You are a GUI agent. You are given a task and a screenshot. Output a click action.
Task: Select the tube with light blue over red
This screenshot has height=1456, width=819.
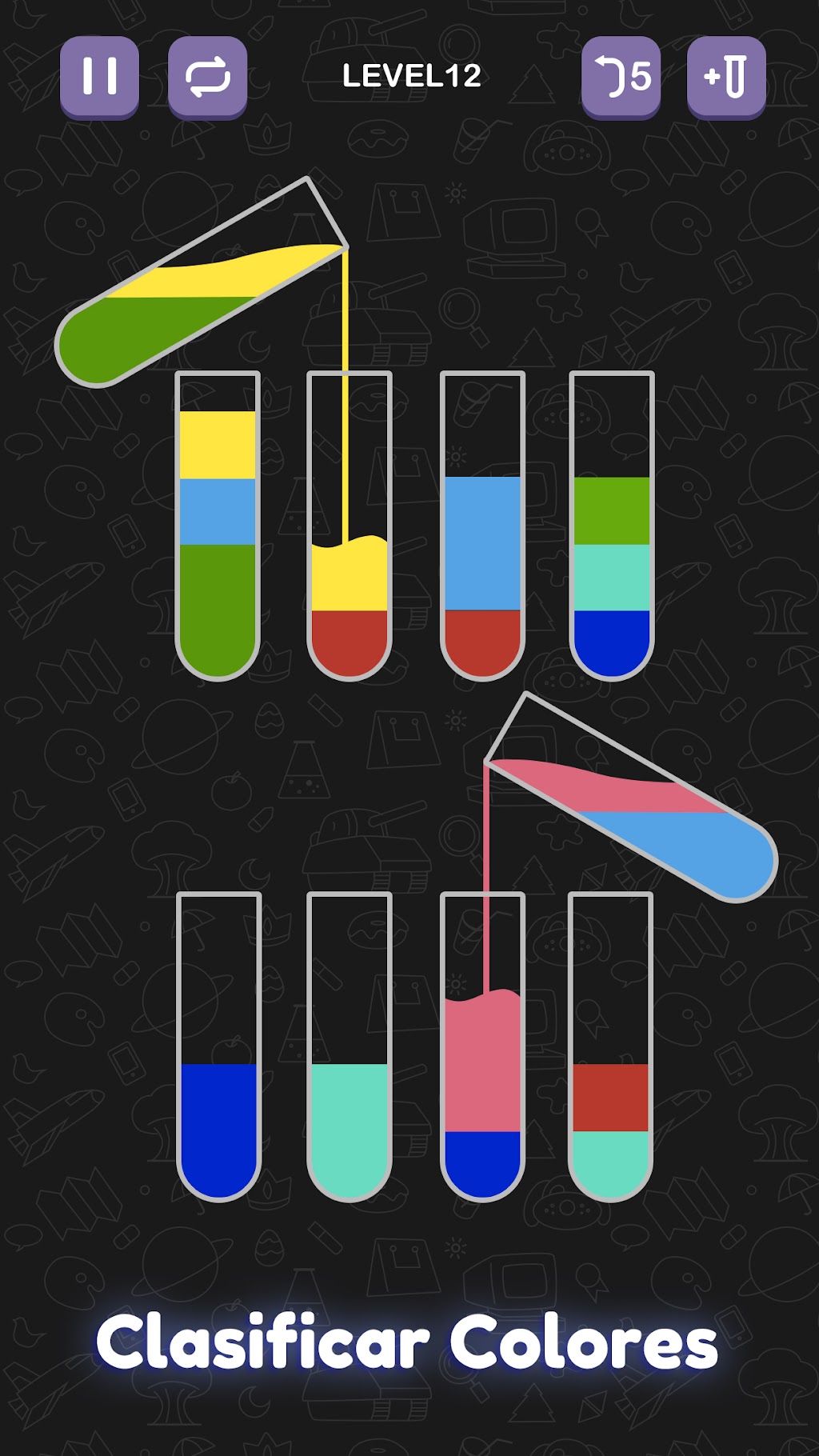pyautogui.click(x=482, y=526)
